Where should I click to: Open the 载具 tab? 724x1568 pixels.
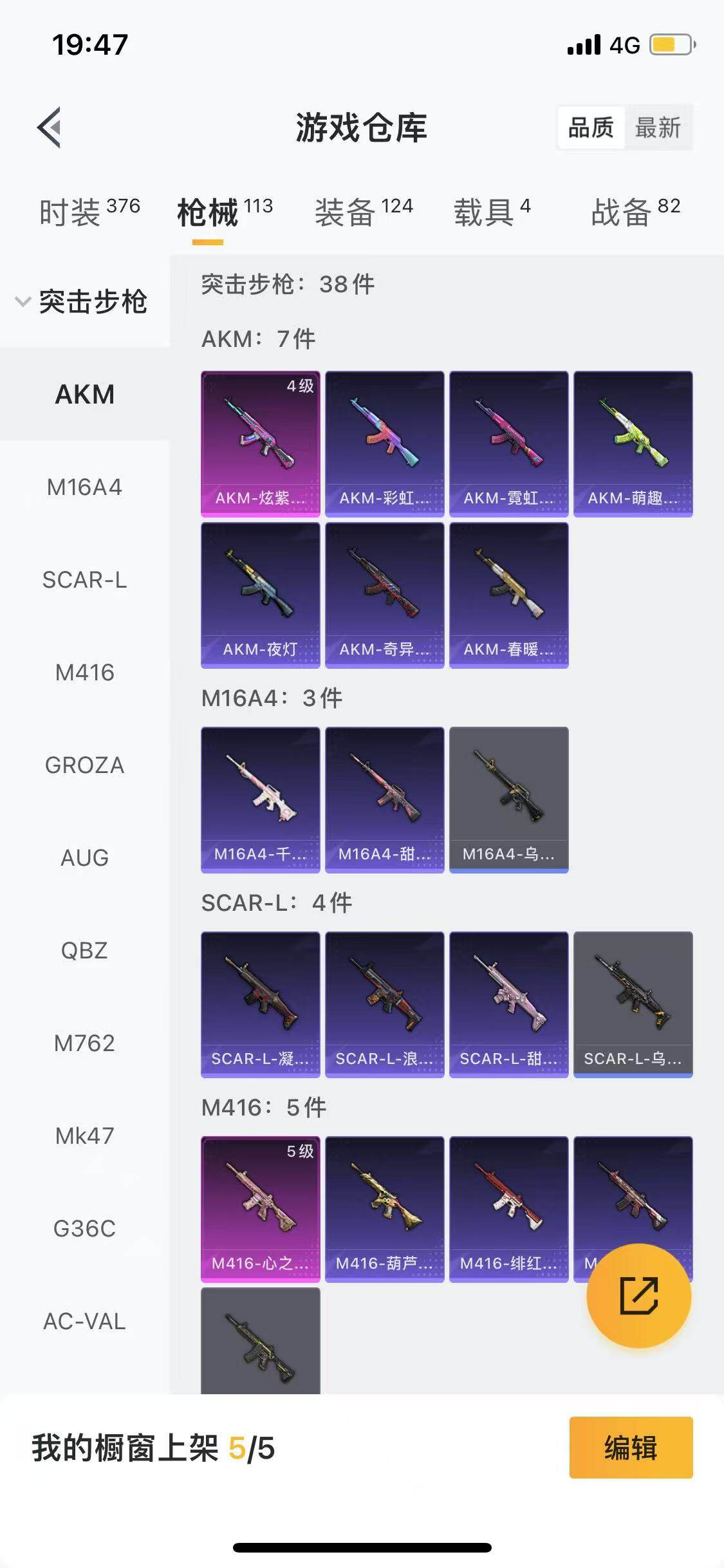[x=492, y=211]
